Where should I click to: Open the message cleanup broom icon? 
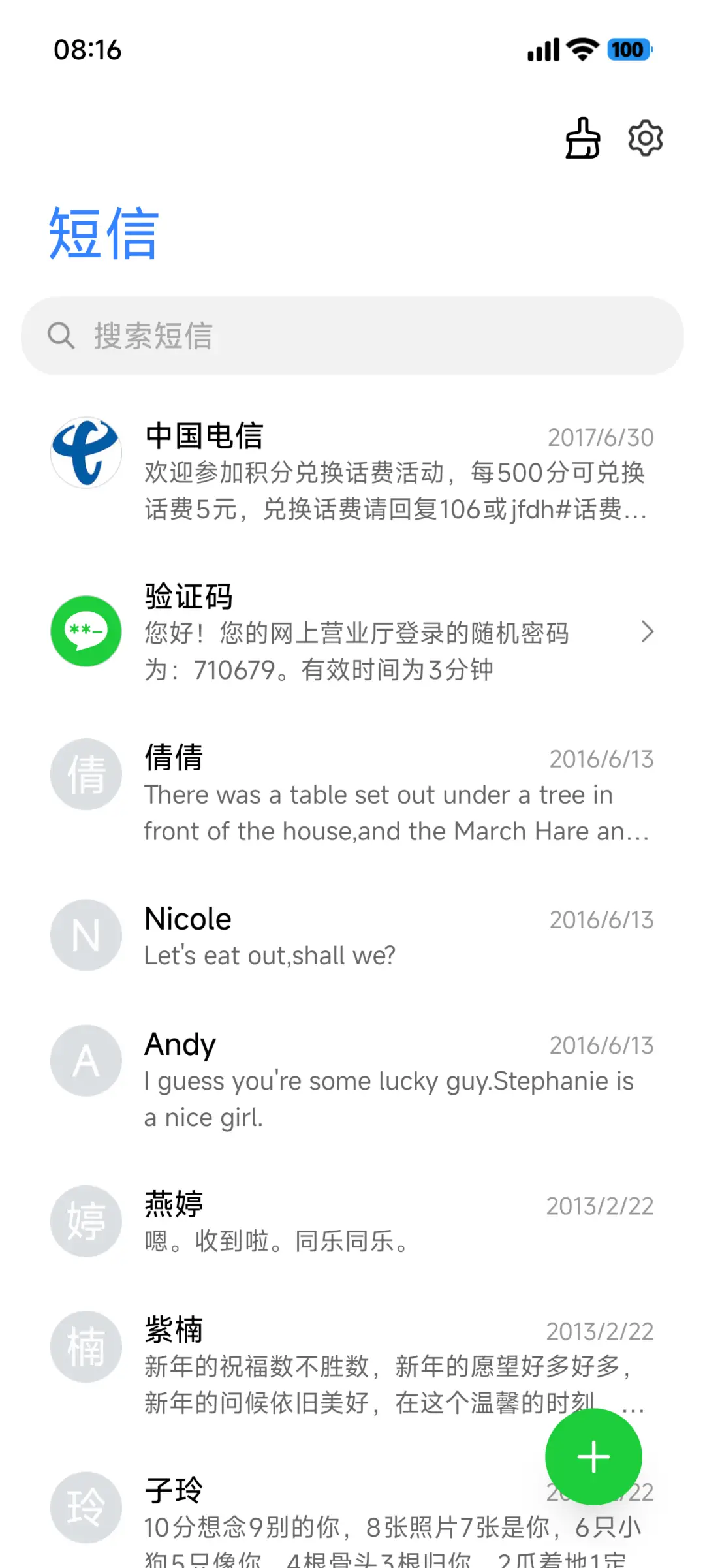point(582,138)
